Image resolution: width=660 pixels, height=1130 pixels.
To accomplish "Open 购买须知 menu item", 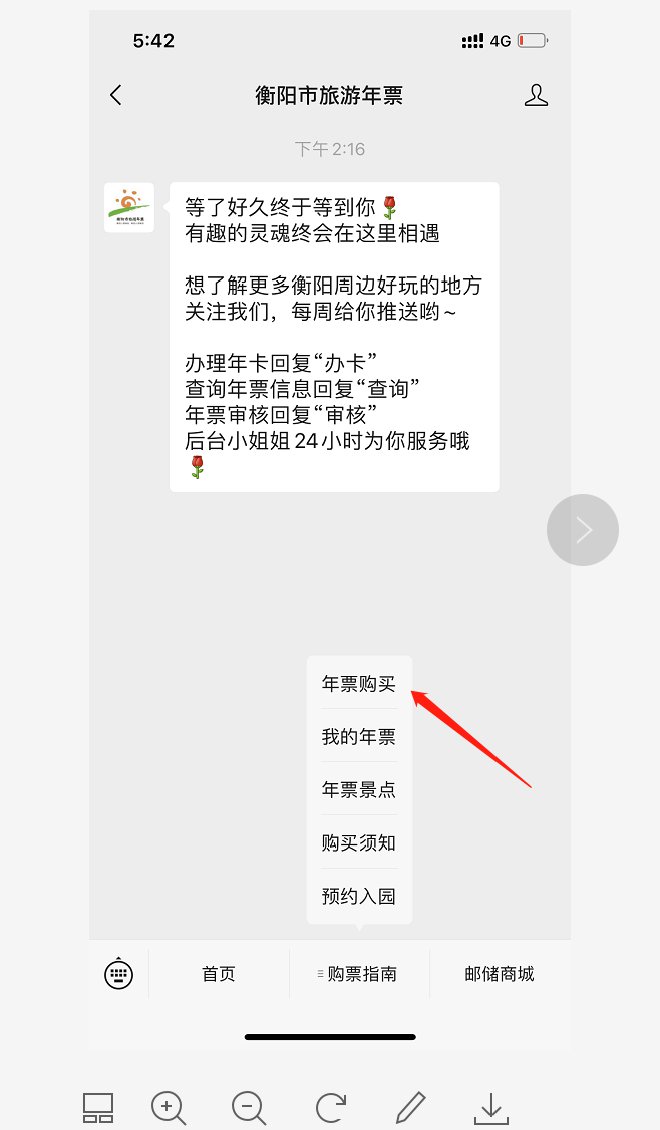I will pos(359,843).
